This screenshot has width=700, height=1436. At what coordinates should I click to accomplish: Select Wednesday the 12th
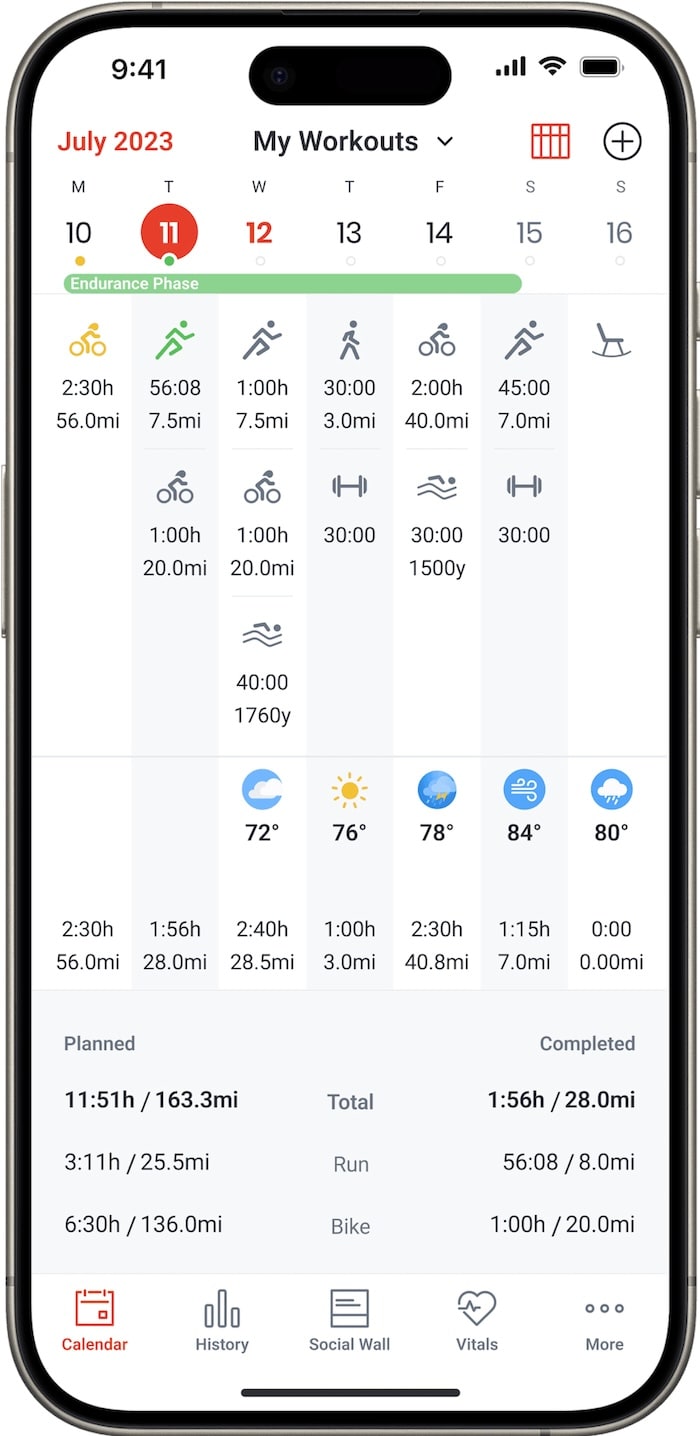(x=259, y=233)
